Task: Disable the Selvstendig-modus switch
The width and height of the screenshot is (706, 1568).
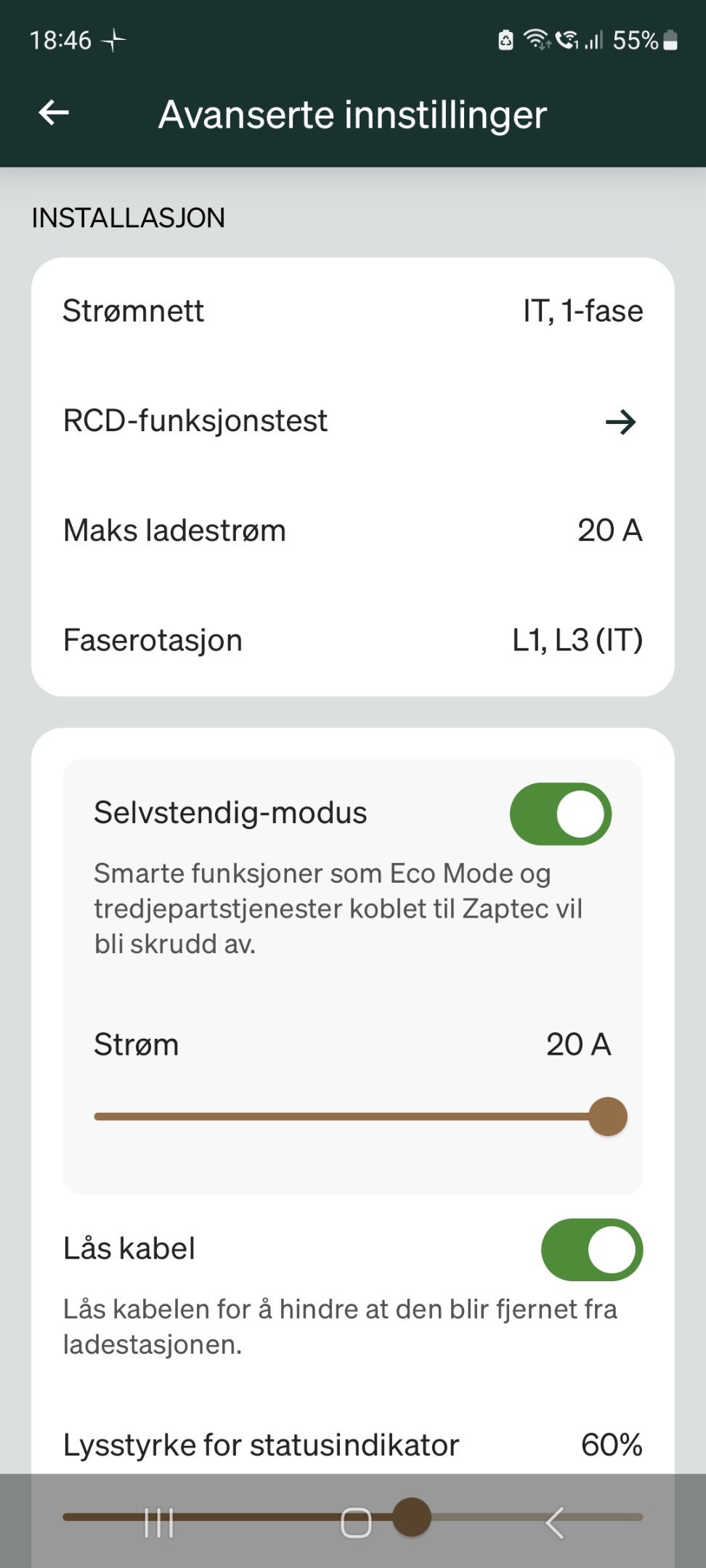Action: pos(561,814)
